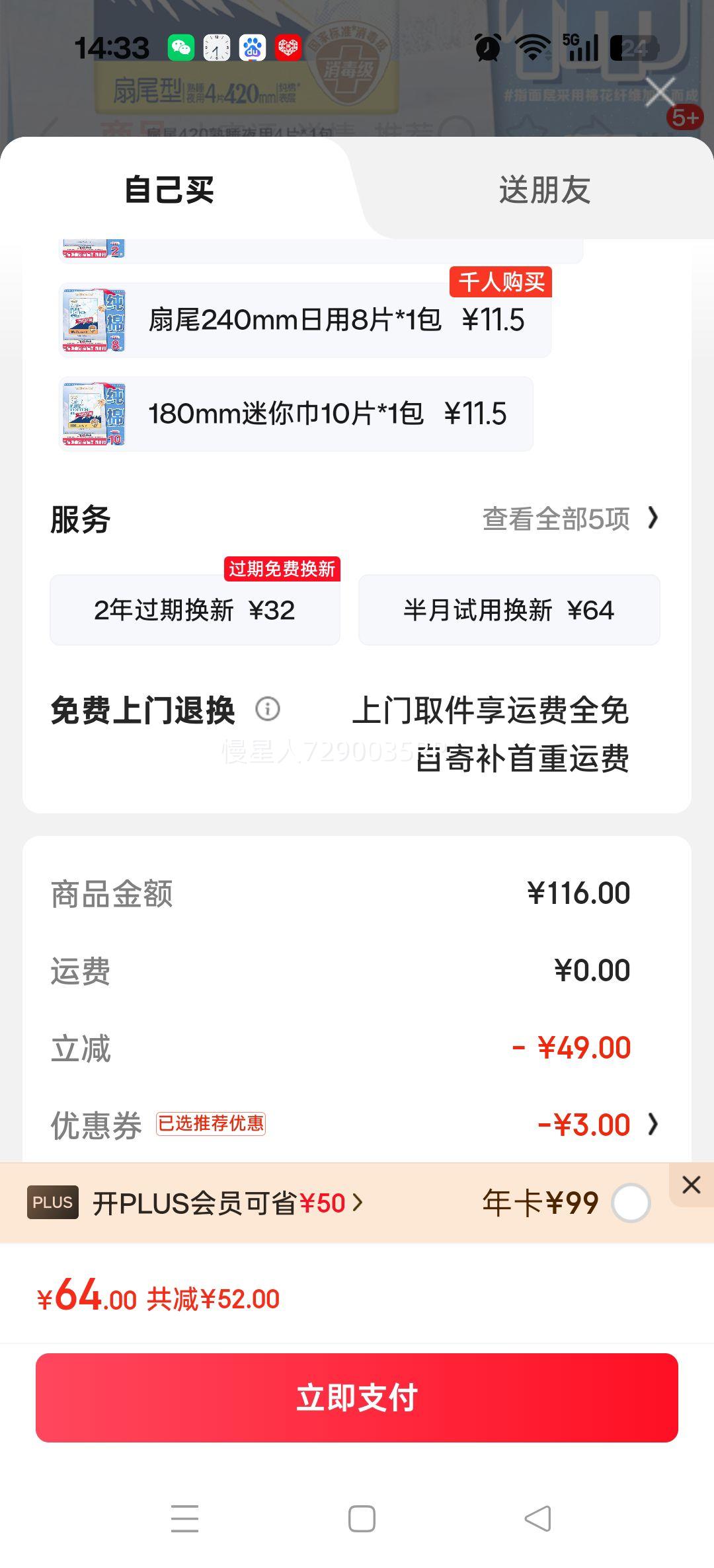Screen dimensions: 714x1568
Task: Open info icon beside 免费上门退换
Action: (268, 709)
